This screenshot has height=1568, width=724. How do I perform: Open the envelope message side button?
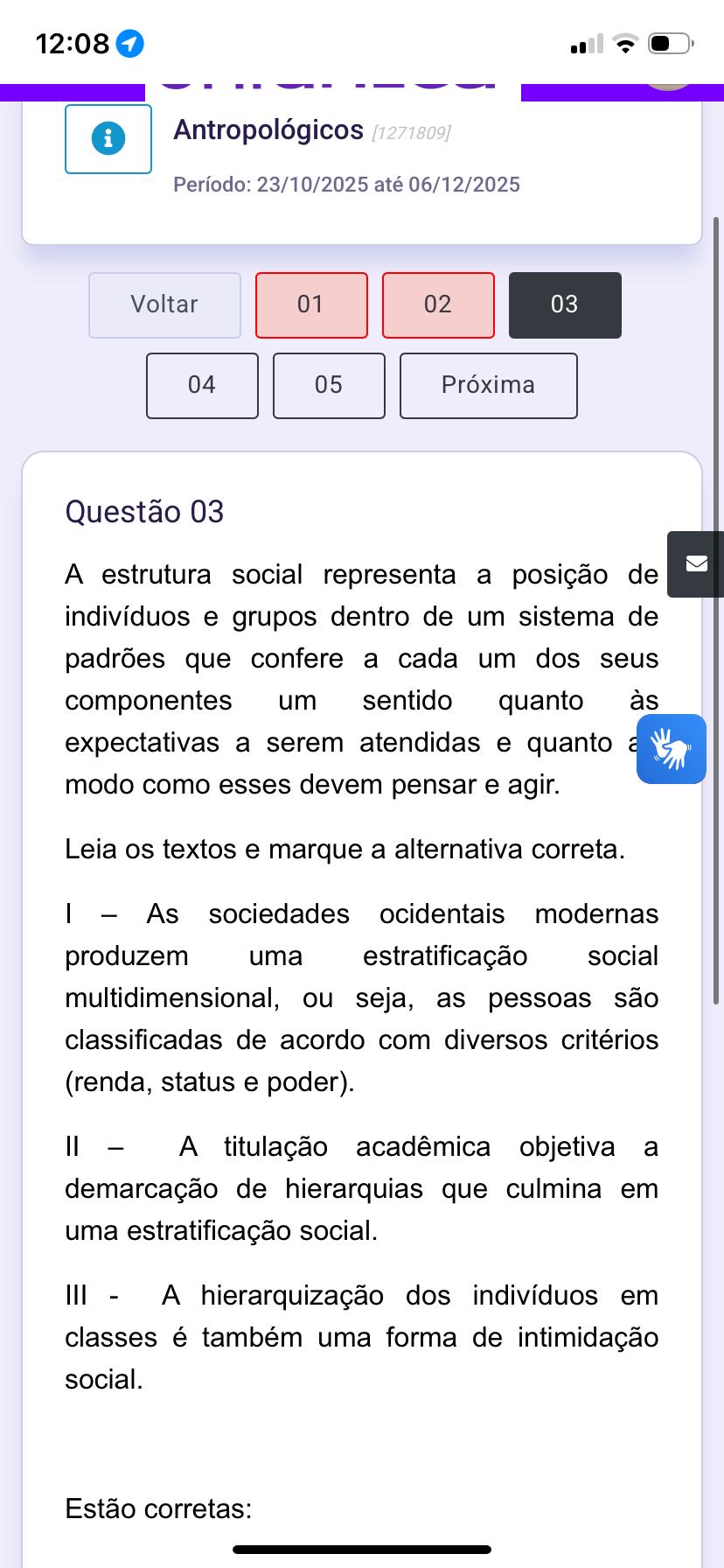(x=696, y=563)
